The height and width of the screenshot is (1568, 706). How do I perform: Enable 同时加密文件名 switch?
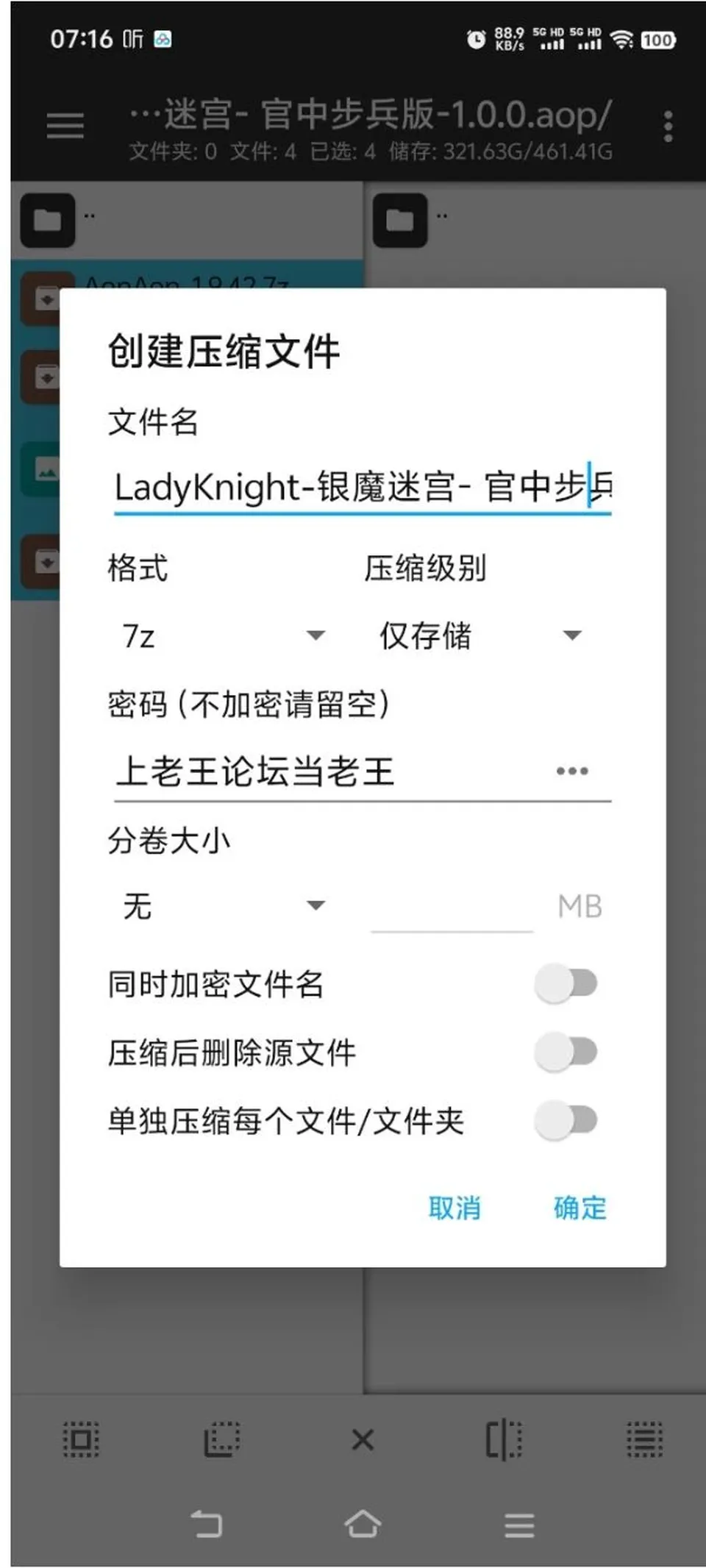coord(566,984)
